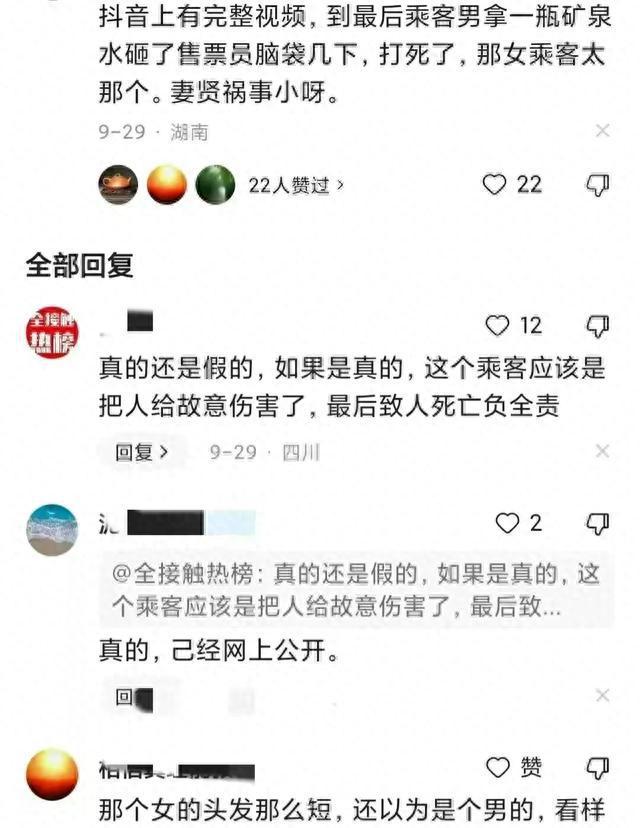Dismiss the 四川 reply with X
This screenshot has height=828, width=640.
coord(602,452)
